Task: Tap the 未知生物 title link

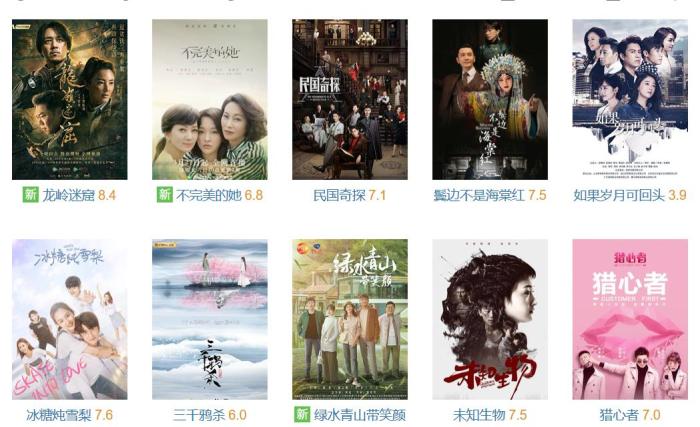Action: coord(478,414)
